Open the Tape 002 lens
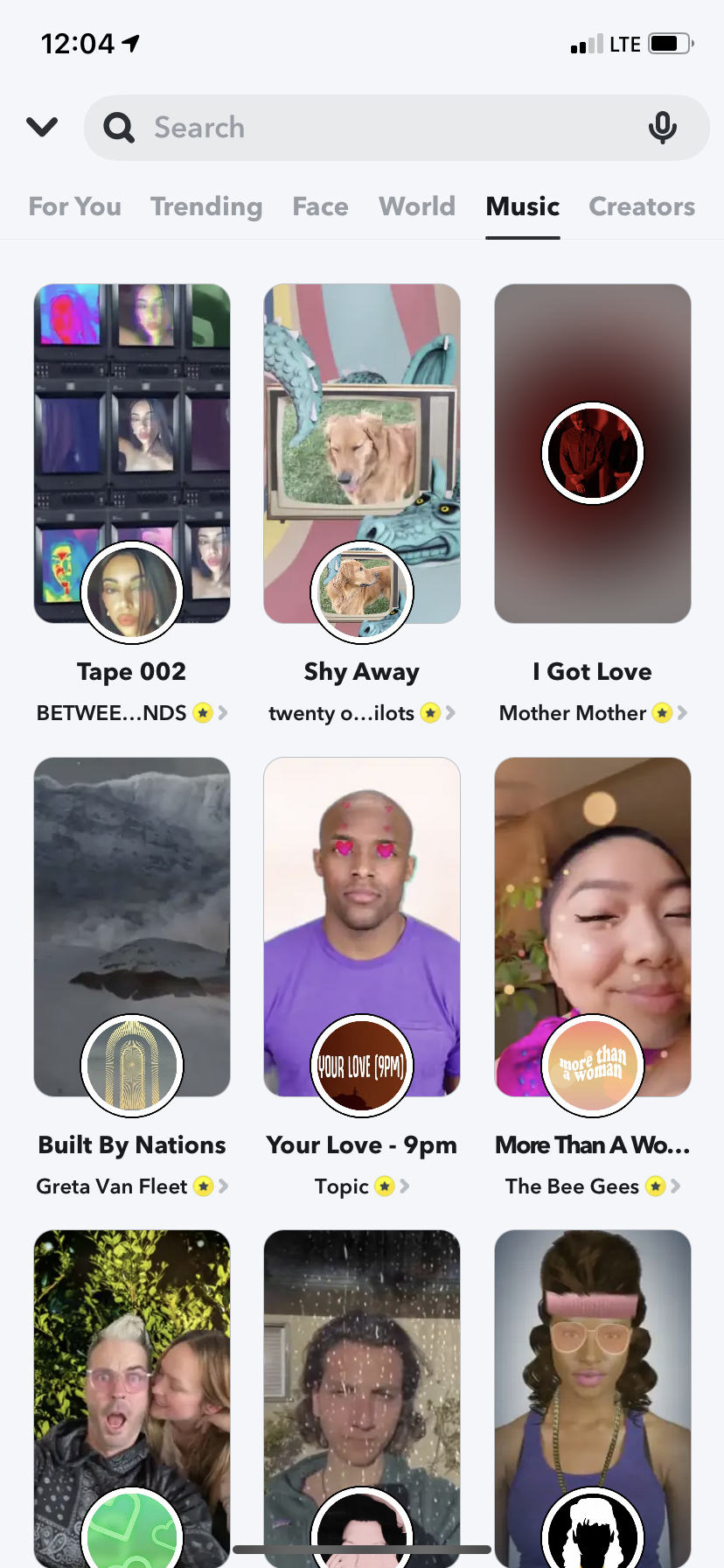 [132, 453]
